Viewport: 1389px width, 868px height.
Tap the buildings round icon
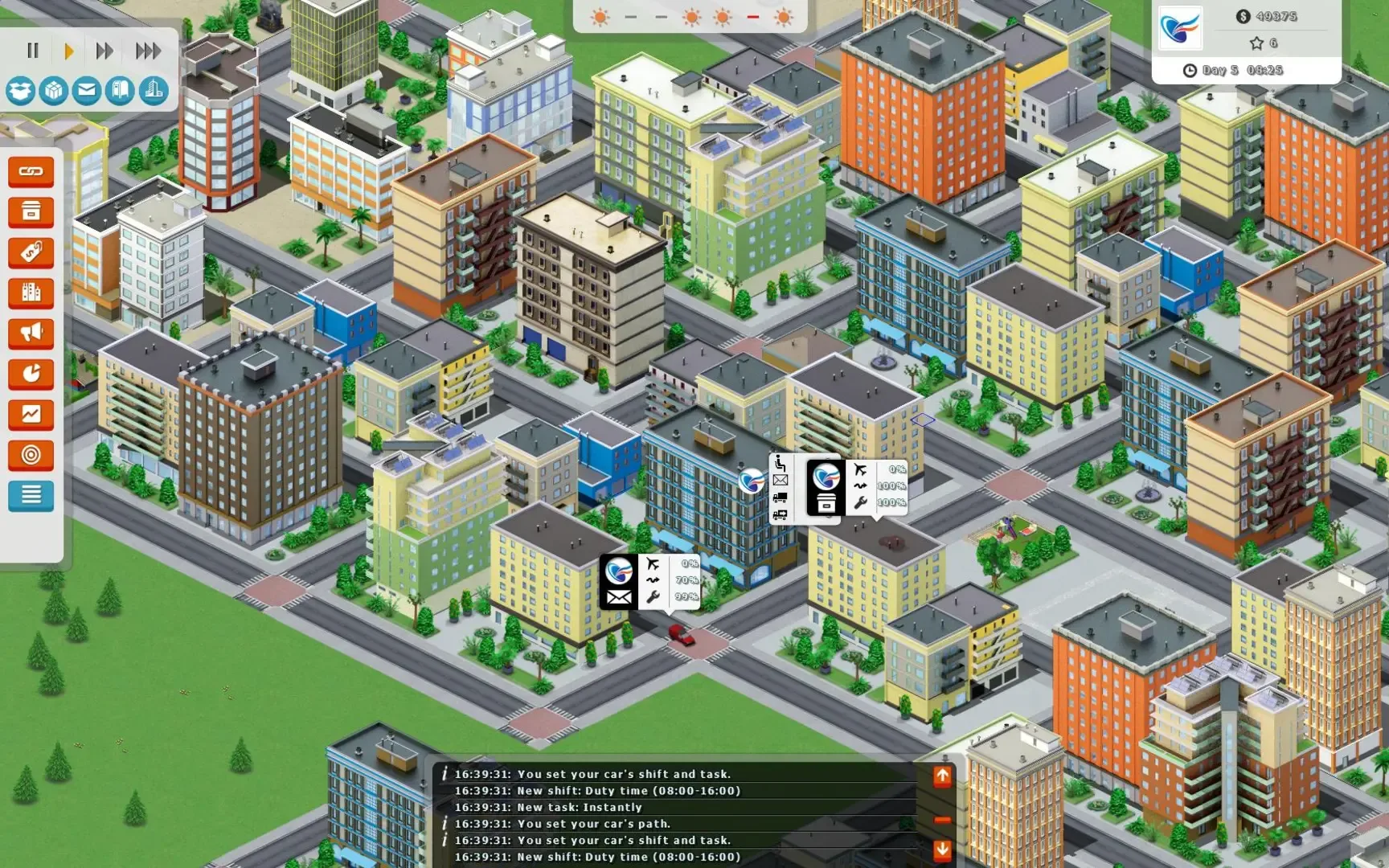[x=154, y=91]
